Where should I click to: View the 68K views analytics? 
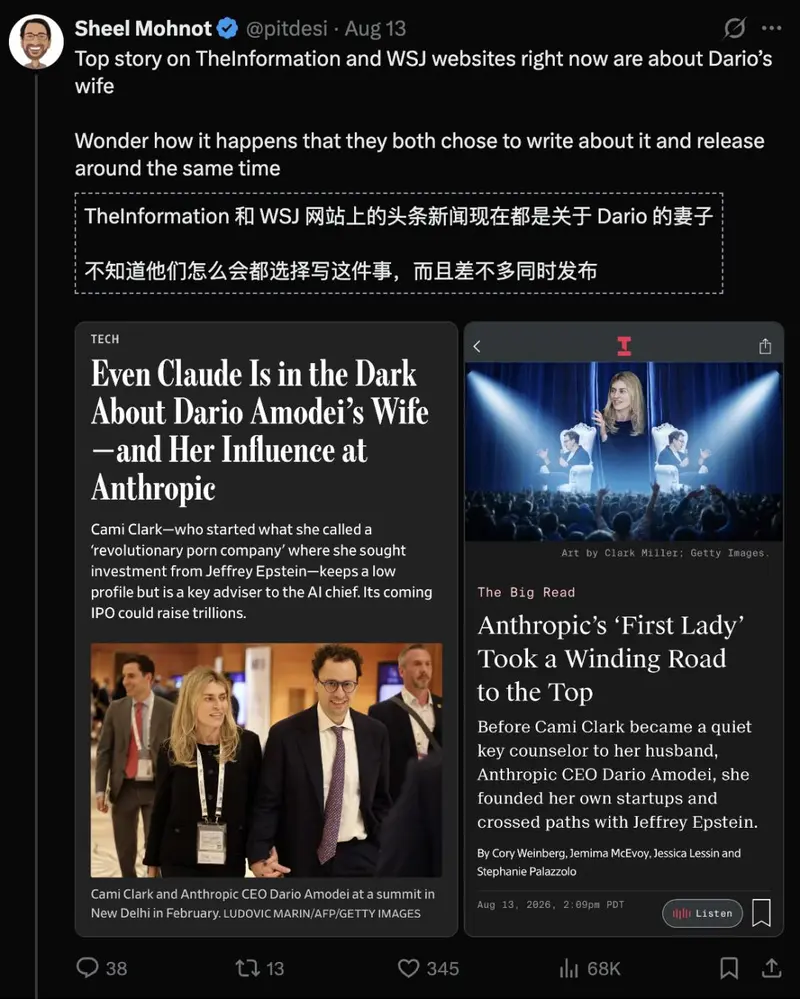pyautogui.click(x=590, y=968)
